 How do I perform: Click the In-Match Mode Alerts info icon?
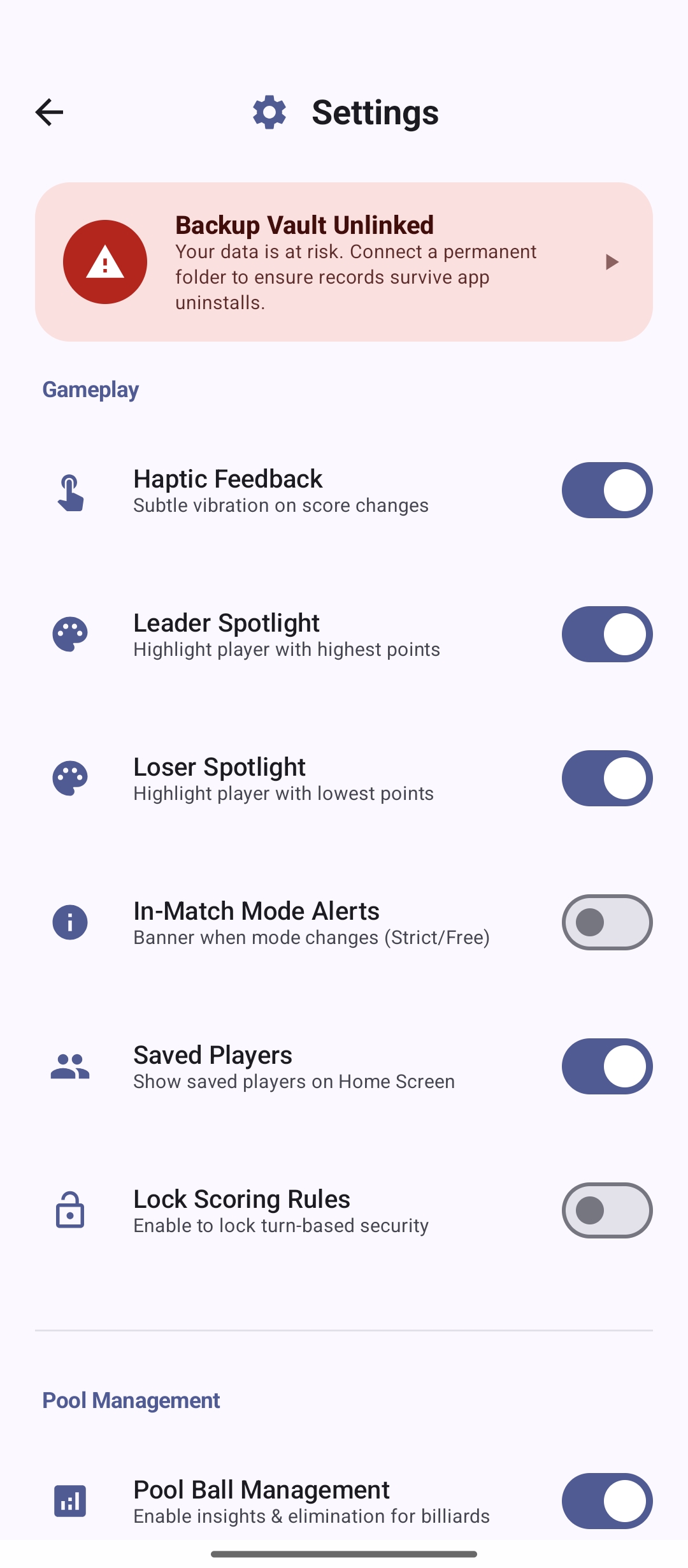tap(70, 923)
